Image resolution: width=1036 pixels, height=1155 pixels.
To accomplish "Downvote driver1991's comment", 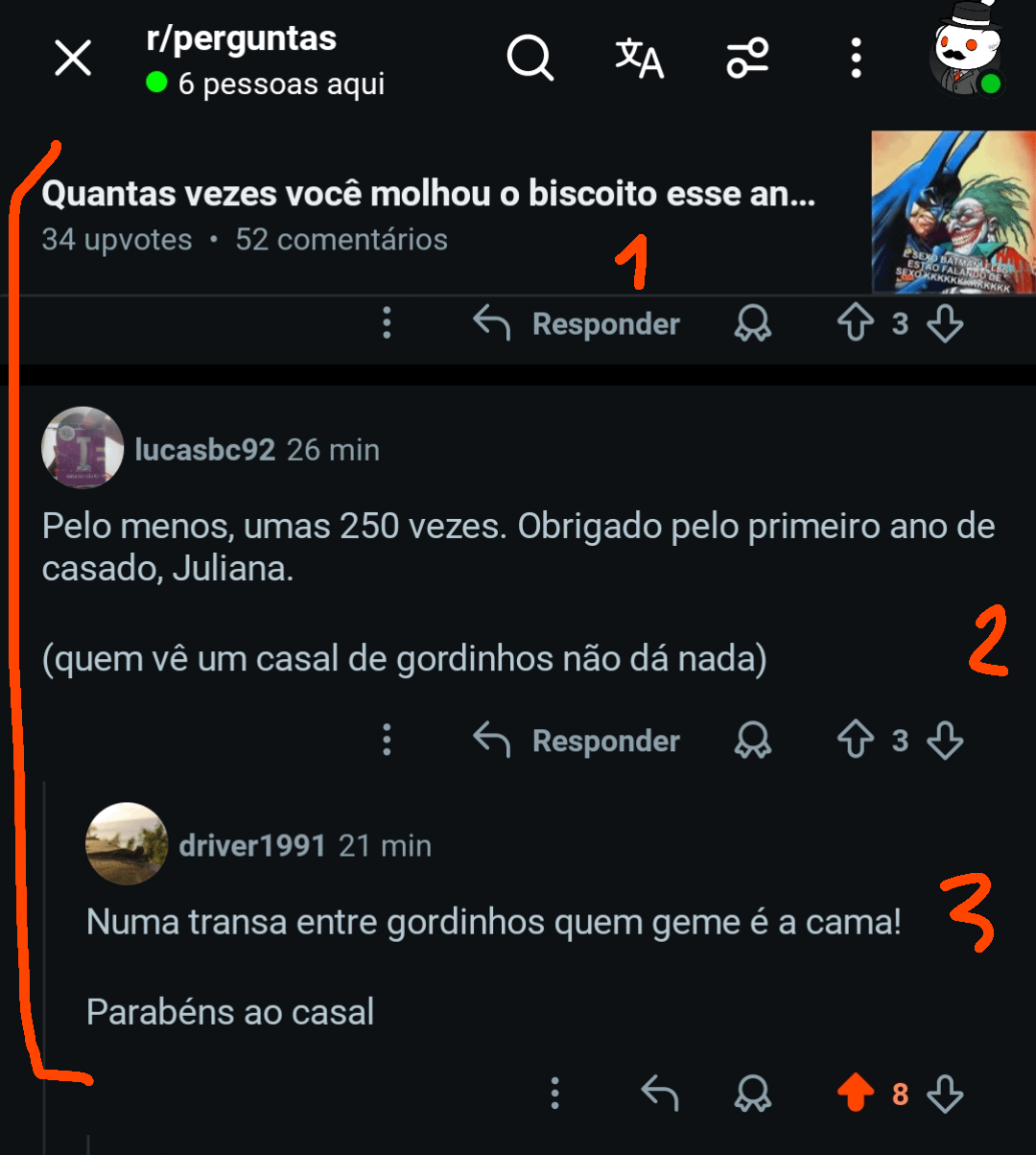I will point(946,1093).
